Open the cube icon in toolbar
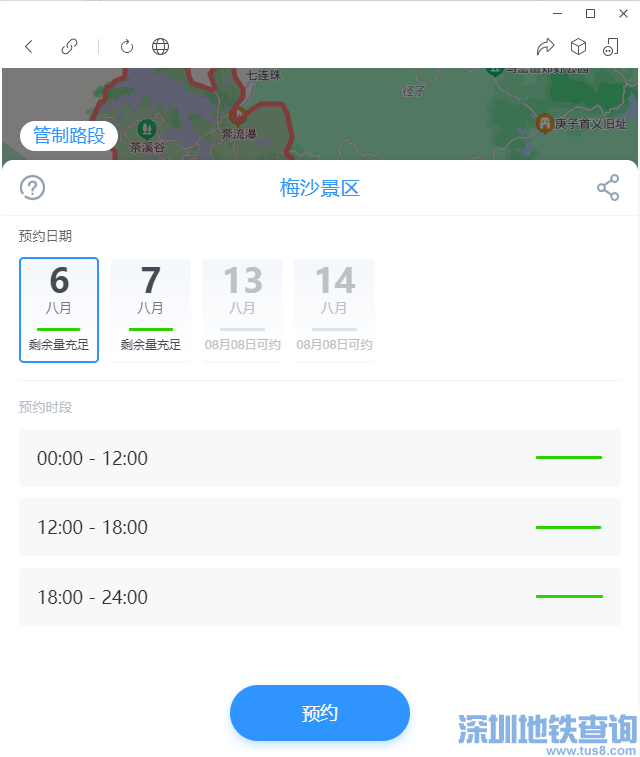The image size is (640, 757). point(578,46)
